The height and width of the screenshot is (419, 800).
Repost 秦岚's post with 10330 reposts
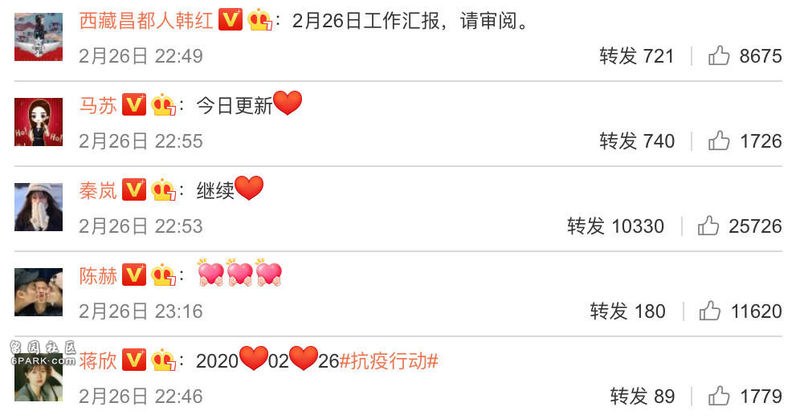click(615, 227)
